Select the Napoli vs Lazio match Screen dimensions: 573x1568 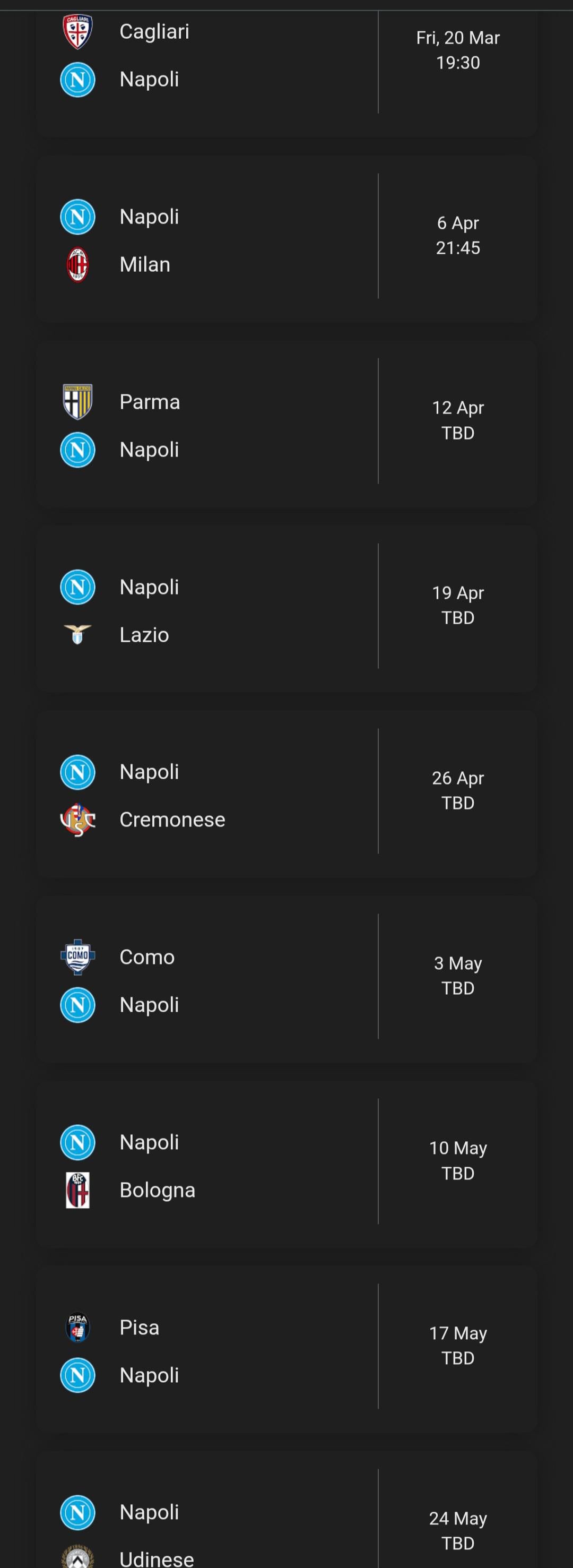pyautogui.click(x=286, y=610)
